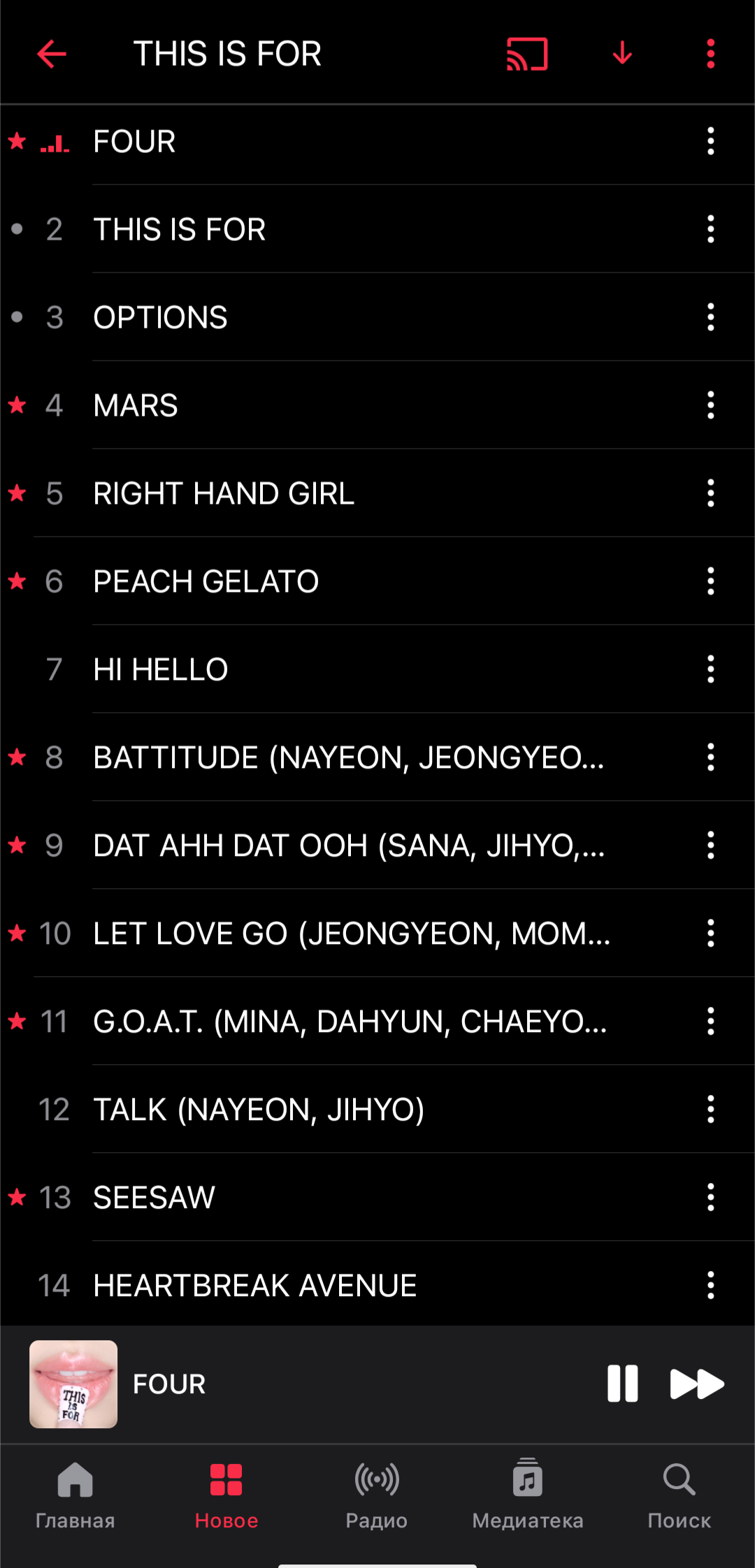Open the album overflow menu in the header
This screenshot has width=755, height=1568.
(710, 54)
